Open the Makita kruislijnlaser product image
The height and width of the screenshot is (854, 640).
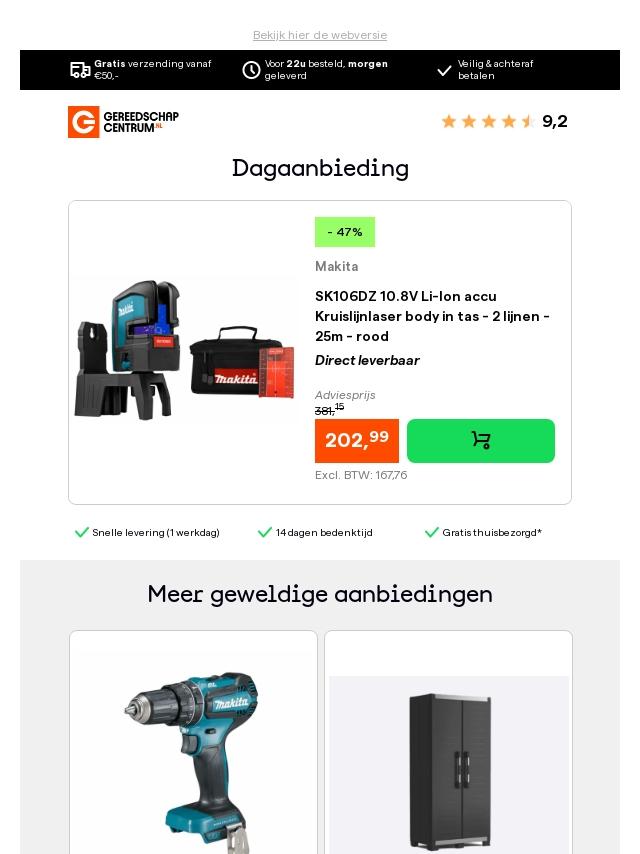pyautogui.click(x=185, y=352)
